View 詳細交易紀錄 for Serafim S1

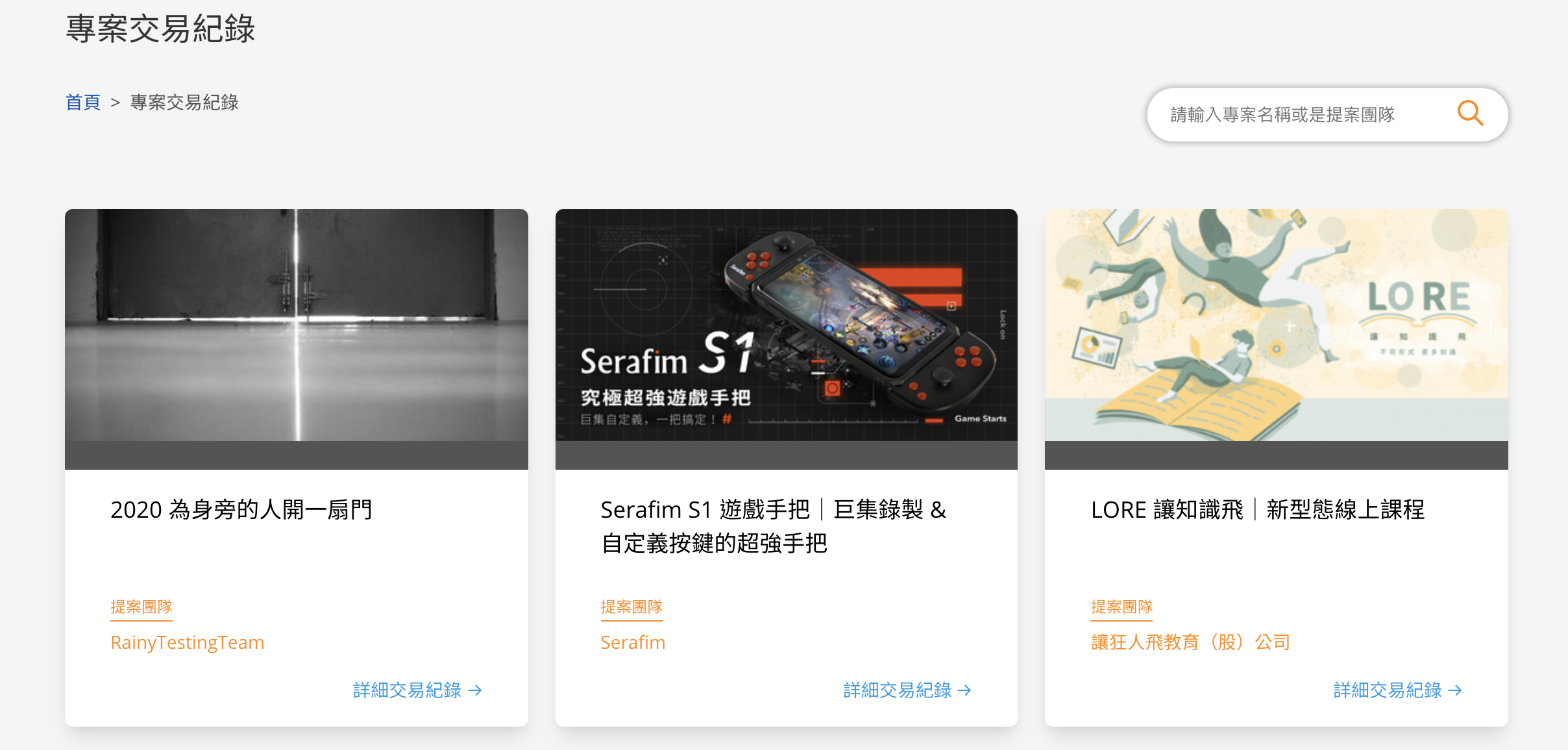pos(907,690)
